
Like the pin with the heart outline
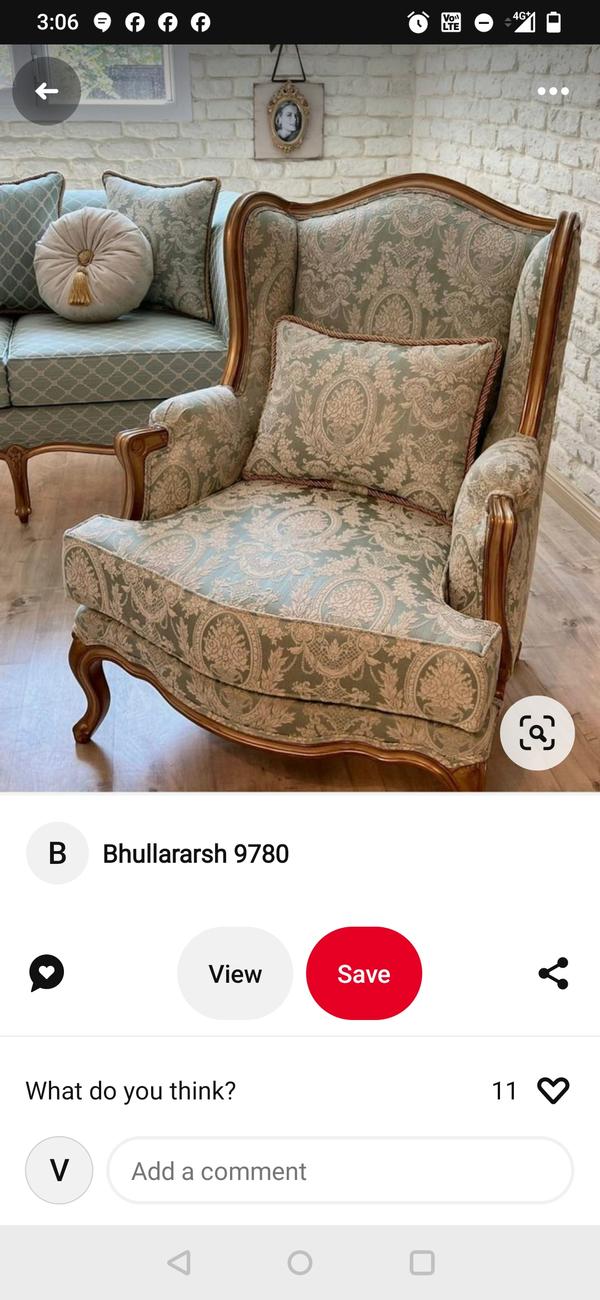pyautogui.click(x=553, y=1090)
